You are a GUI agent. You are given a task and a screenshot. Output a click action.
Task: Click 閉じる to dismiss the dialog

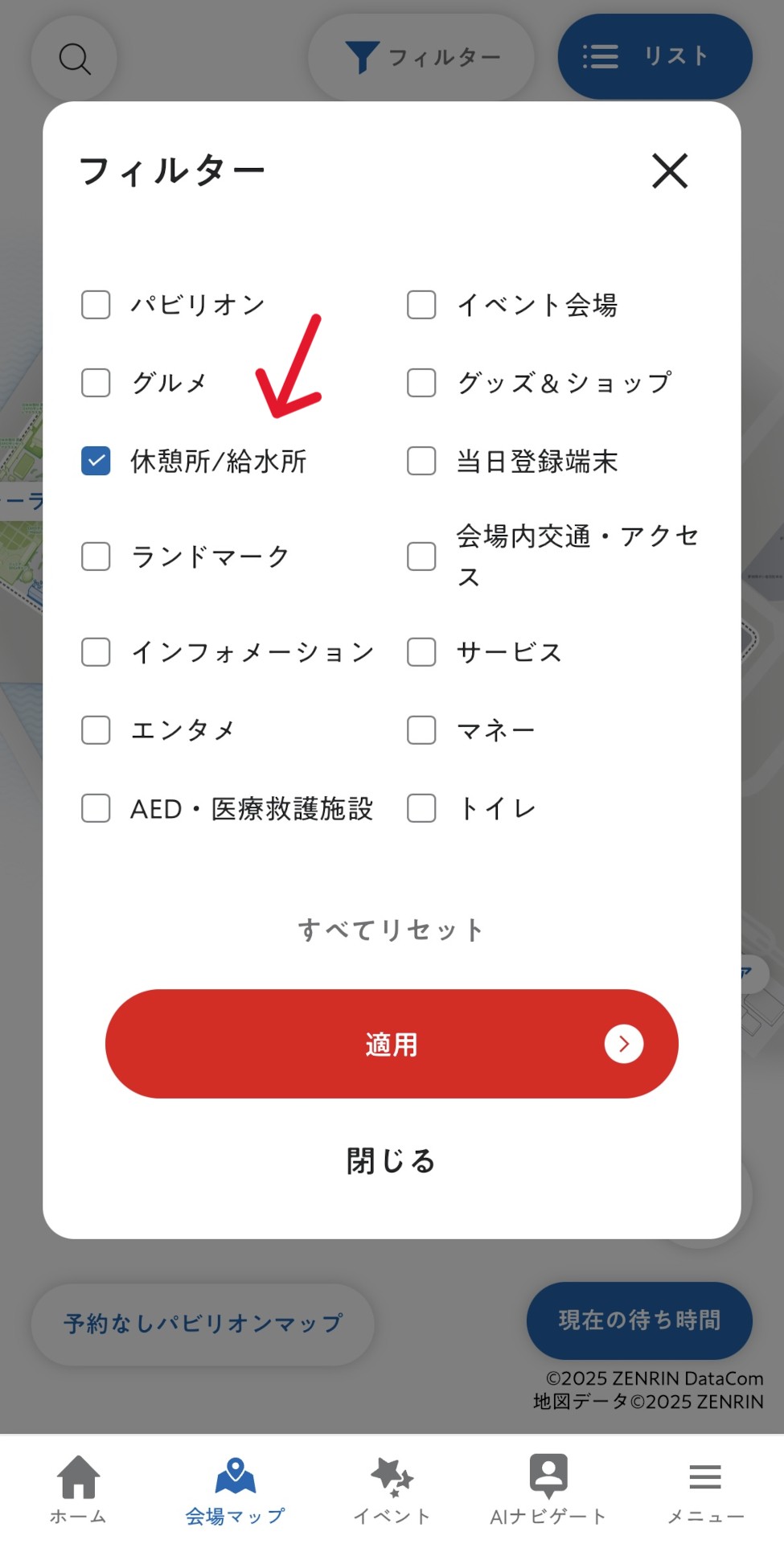392,1160
